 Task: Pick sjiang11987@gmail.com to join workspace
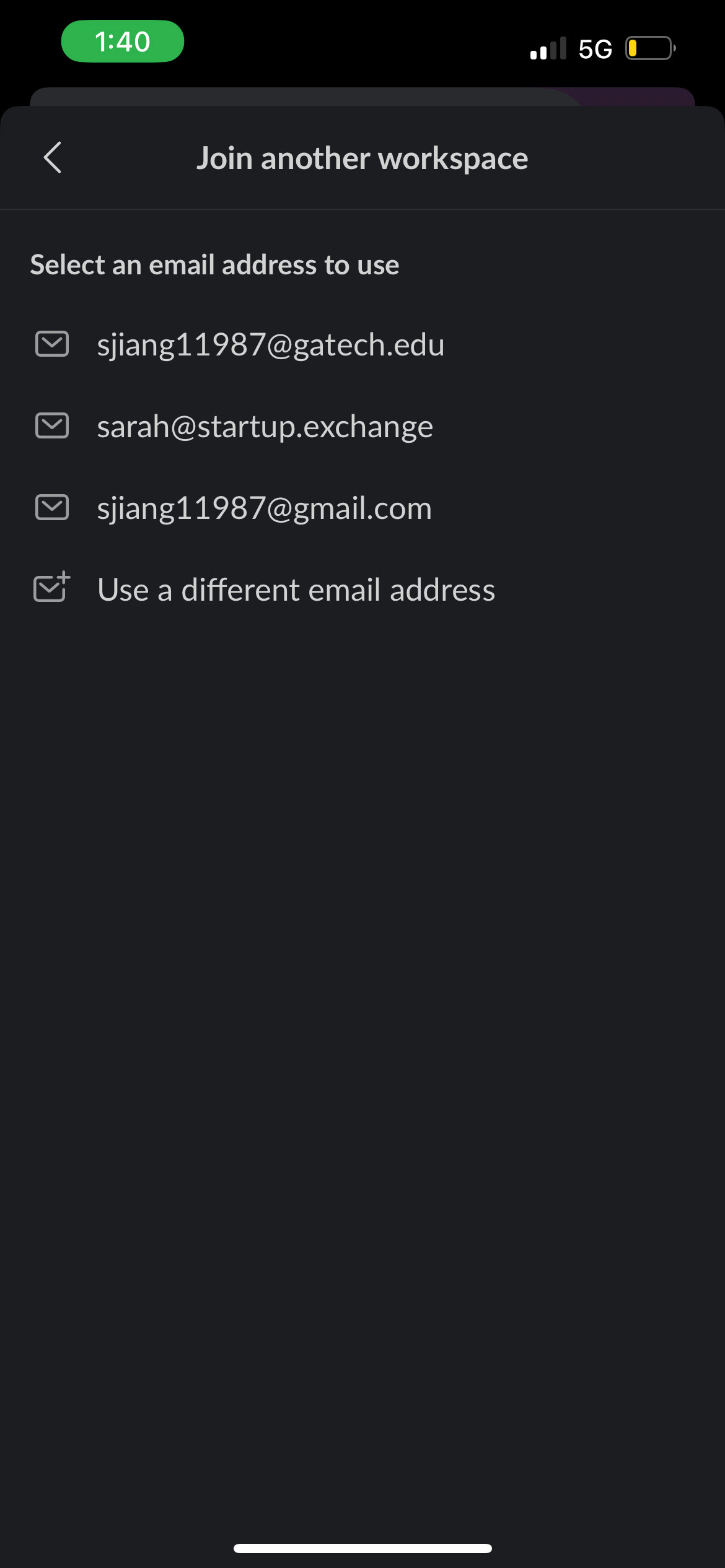click(362, 508)
